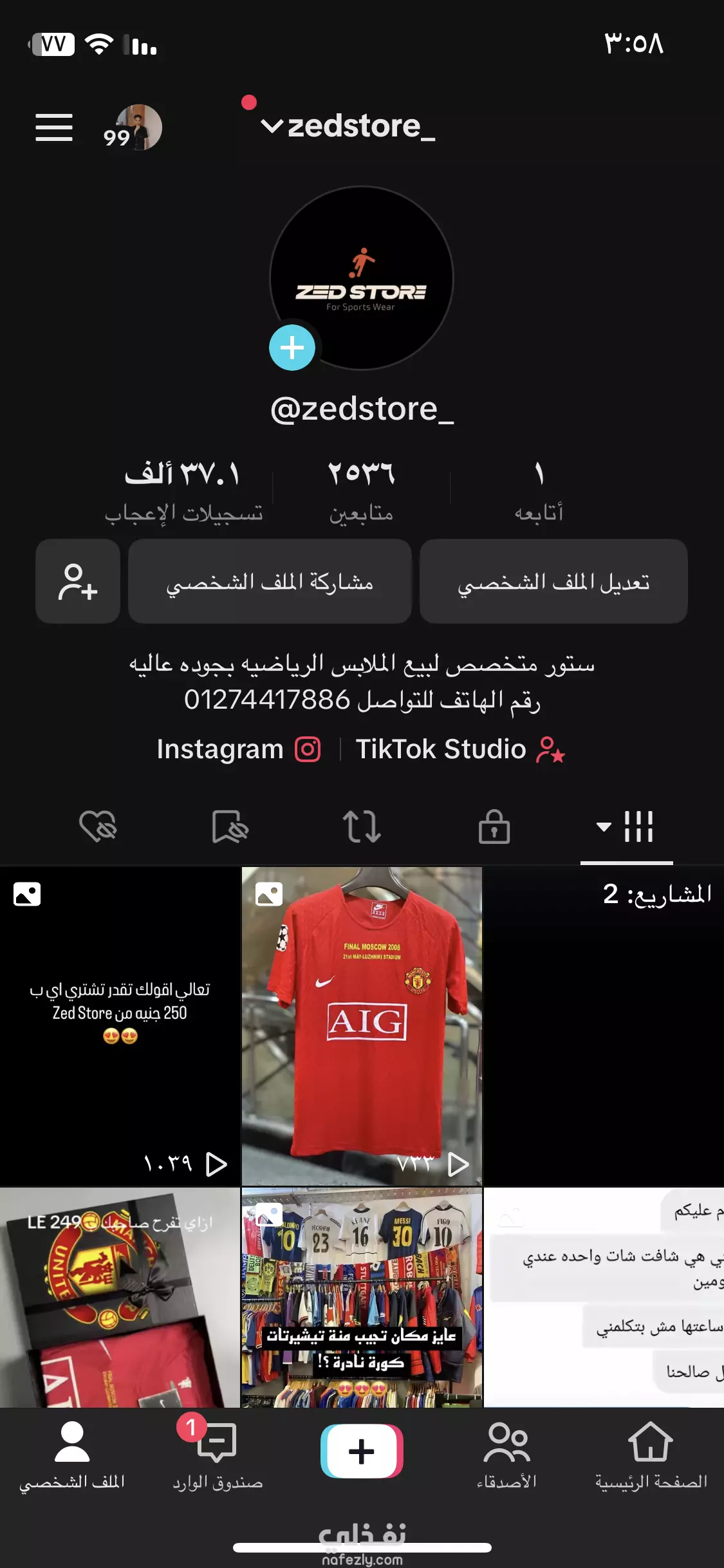Tap تعديل الملف الشخصي button
The width and height of the screenshot is (724, 1568).
[x=553, y=581]
